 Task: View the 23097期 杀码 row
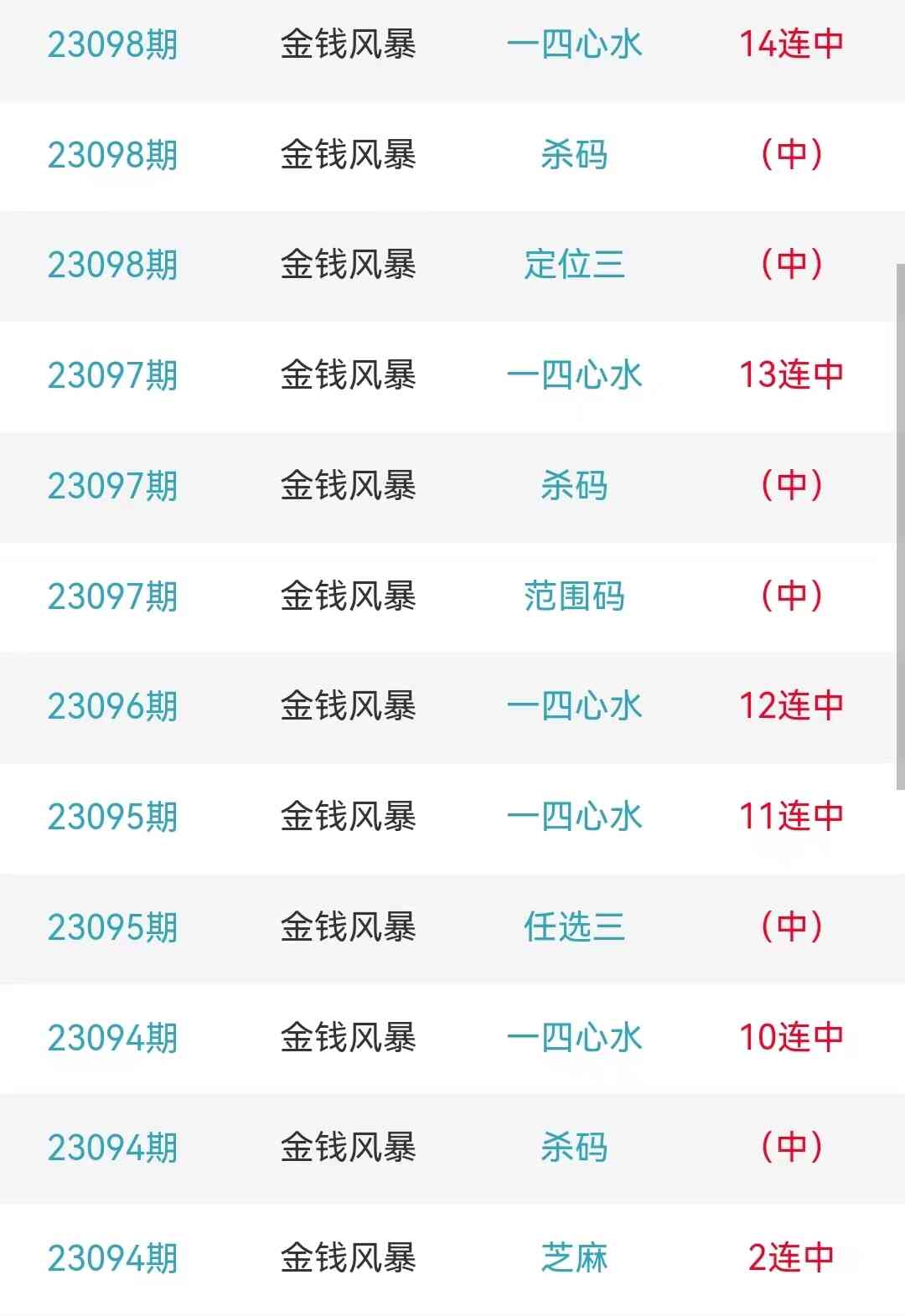574,486
